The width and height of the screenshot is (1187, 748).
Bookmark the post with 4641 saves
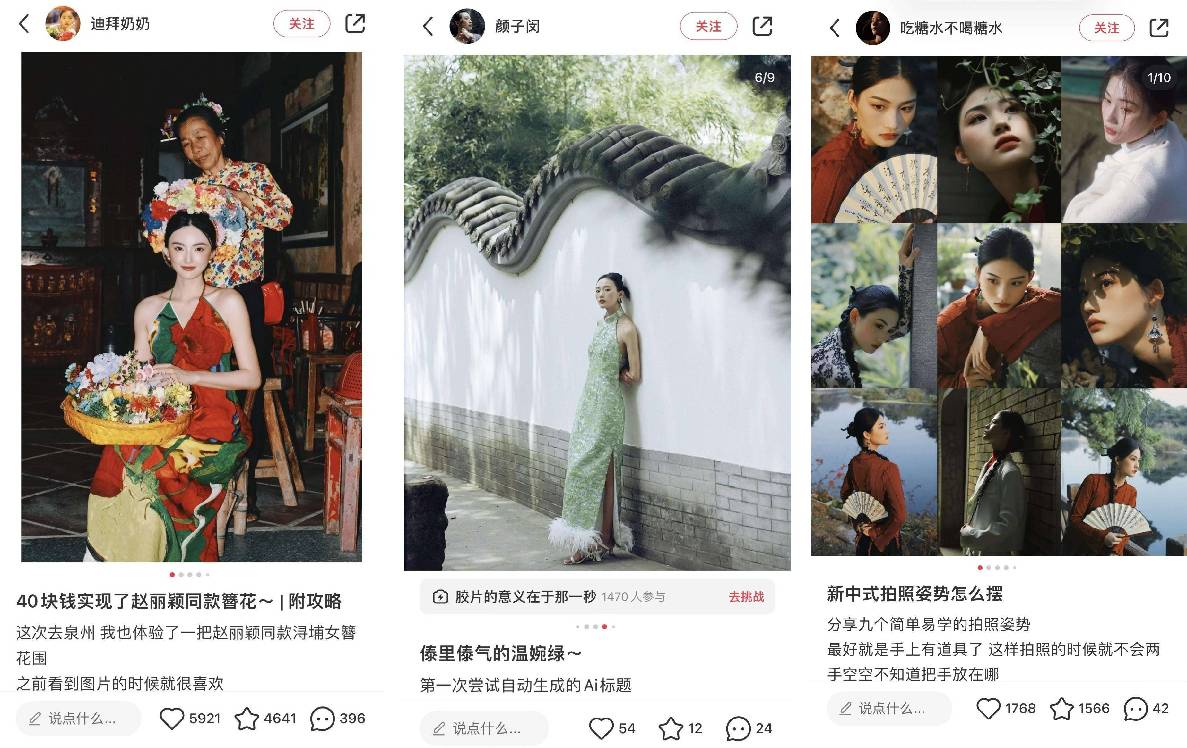247,718
